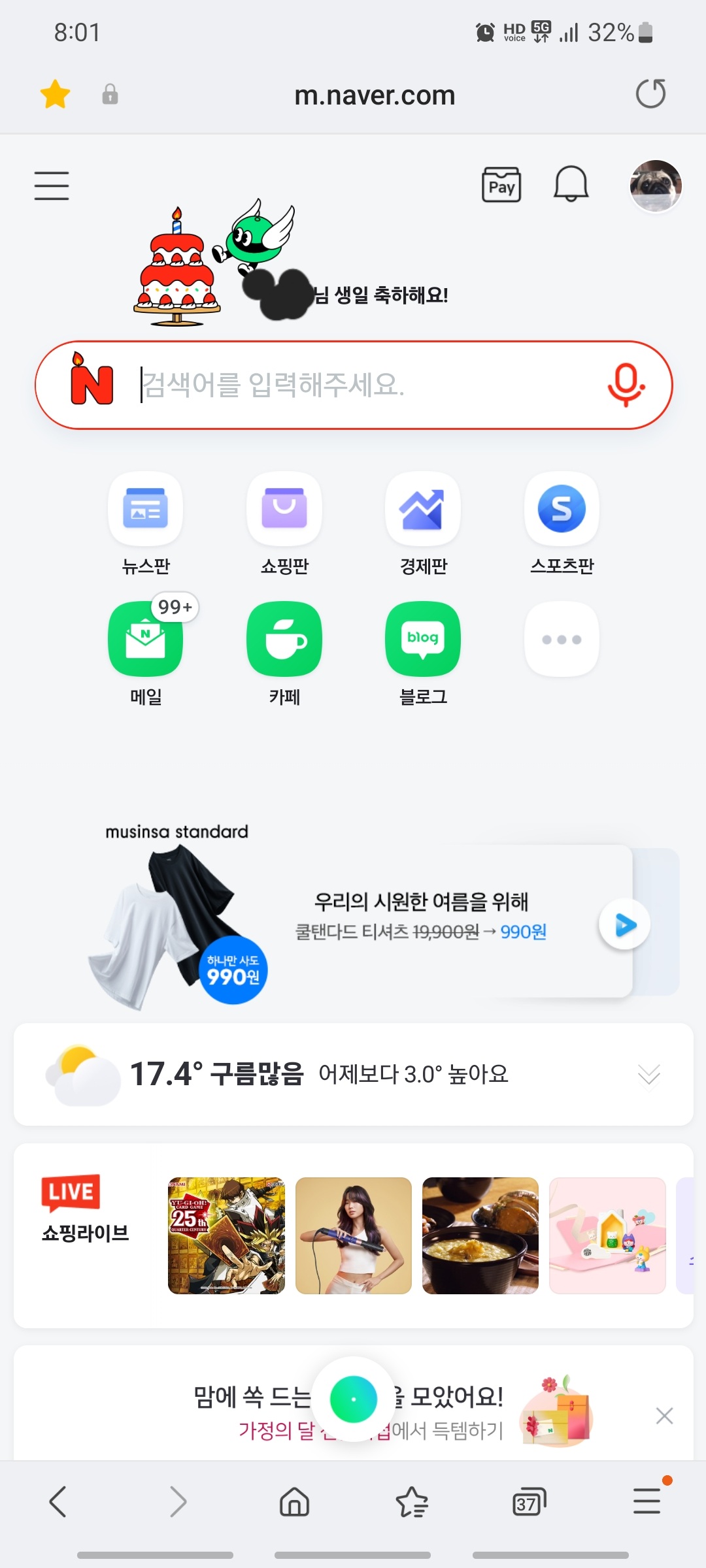Expand the weather card
Screen dimensions: 706x1568
point(648,1074)
